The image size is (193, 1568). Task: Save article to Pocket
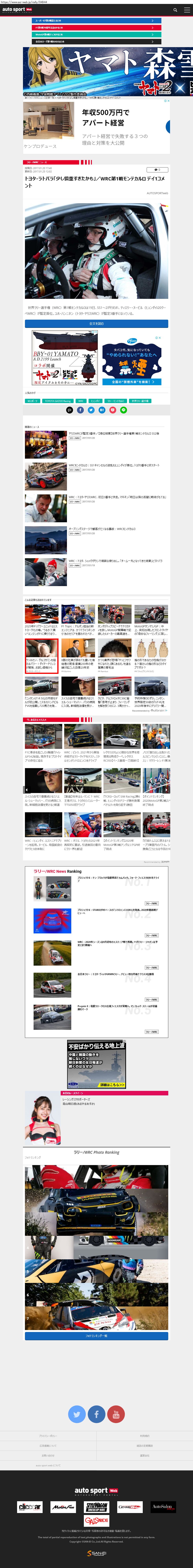coord(113,410)
